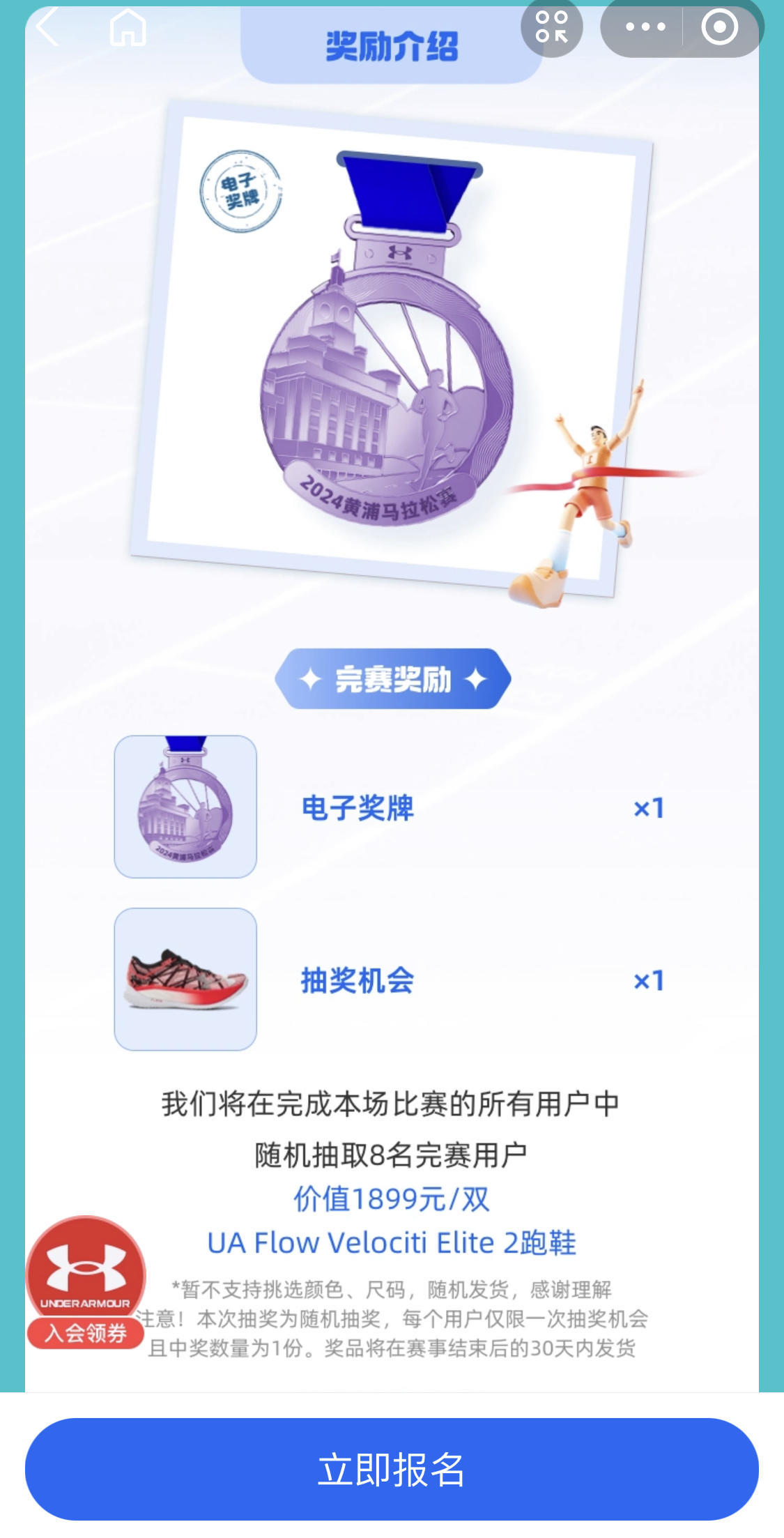Image resolution: width=784 pixels, height=1538 pixels.
Task: Return to the mini program home
Action: [128, 29]
